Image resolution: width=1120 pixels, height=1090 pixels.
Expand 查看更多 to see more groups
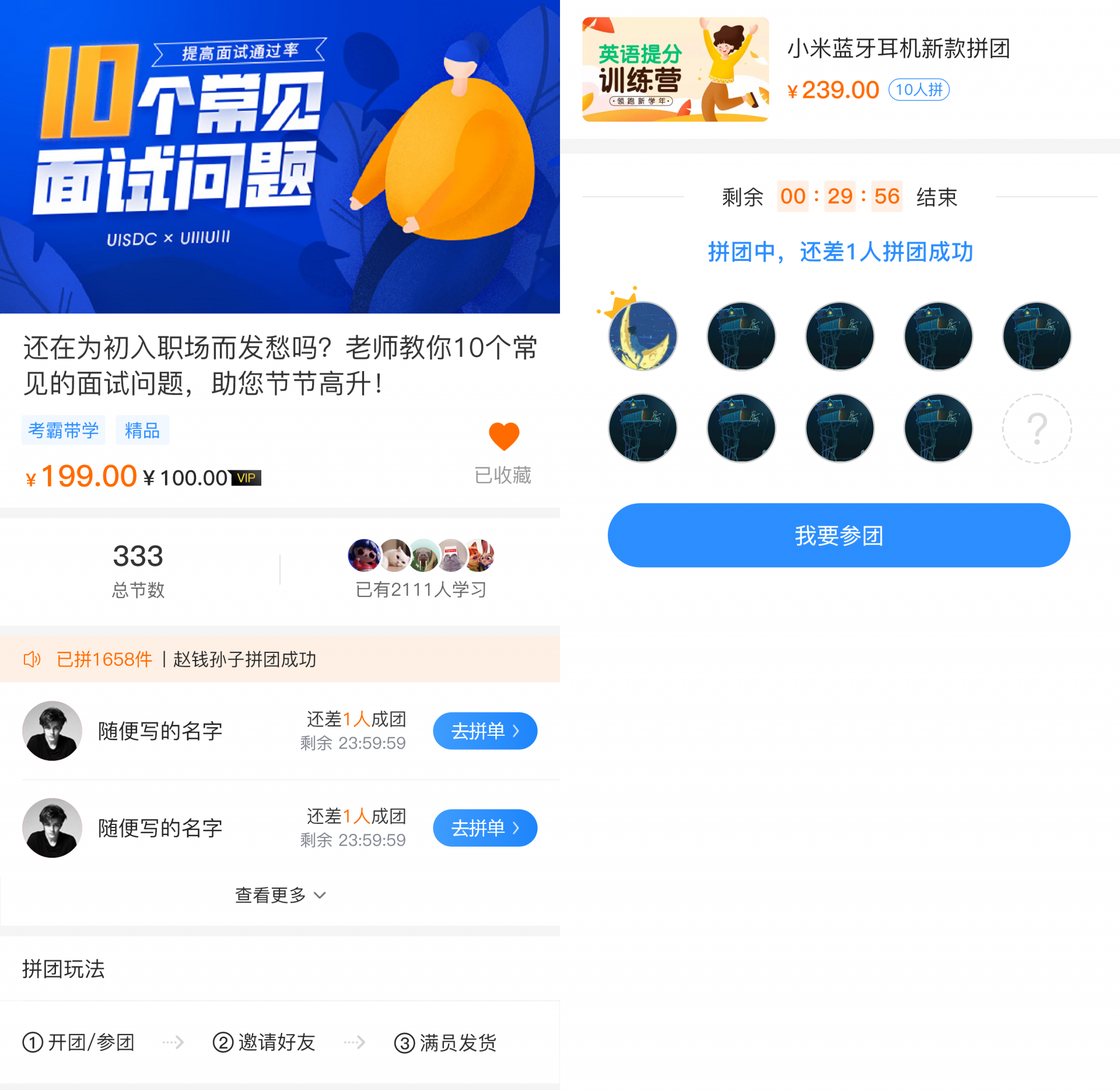coord(280,895)
